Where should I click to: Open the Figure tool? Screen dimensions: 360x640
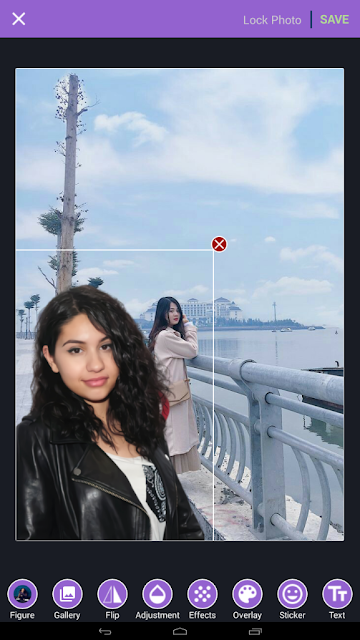pos(22,599)
